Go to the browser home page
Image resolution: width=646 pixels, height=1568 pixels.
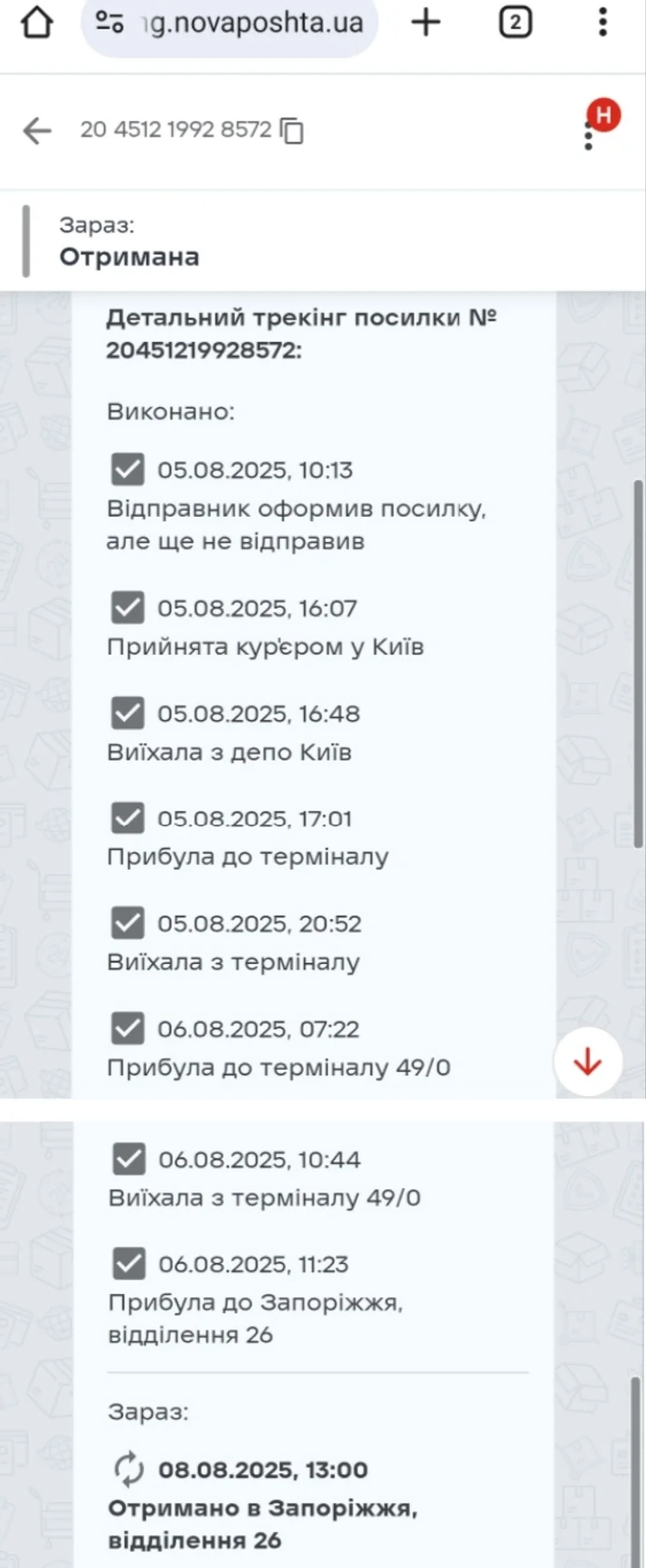36,22
